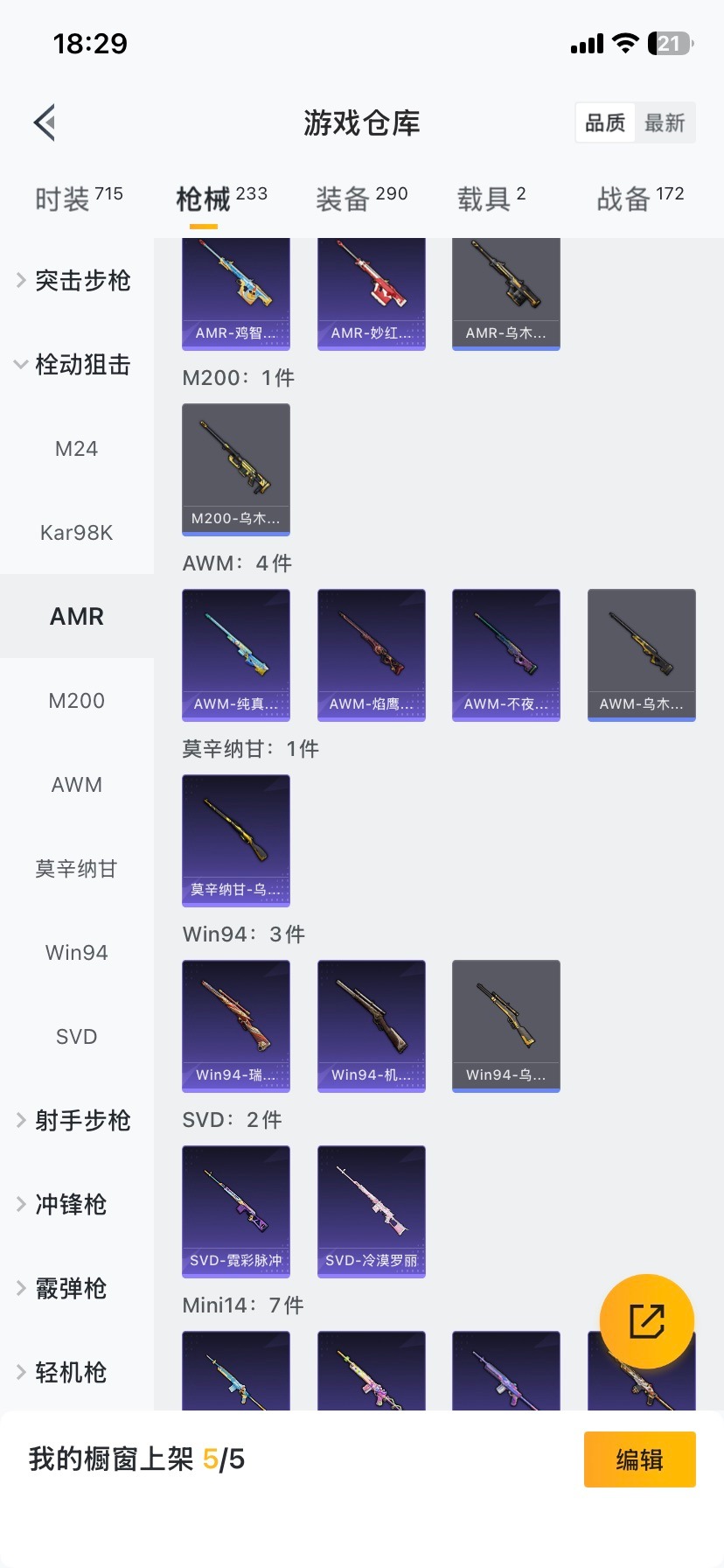Image resolution: width=724 pixels, height=1568 pixels.
Task: Switch to the 装备 tab
Action: point(361,199)
